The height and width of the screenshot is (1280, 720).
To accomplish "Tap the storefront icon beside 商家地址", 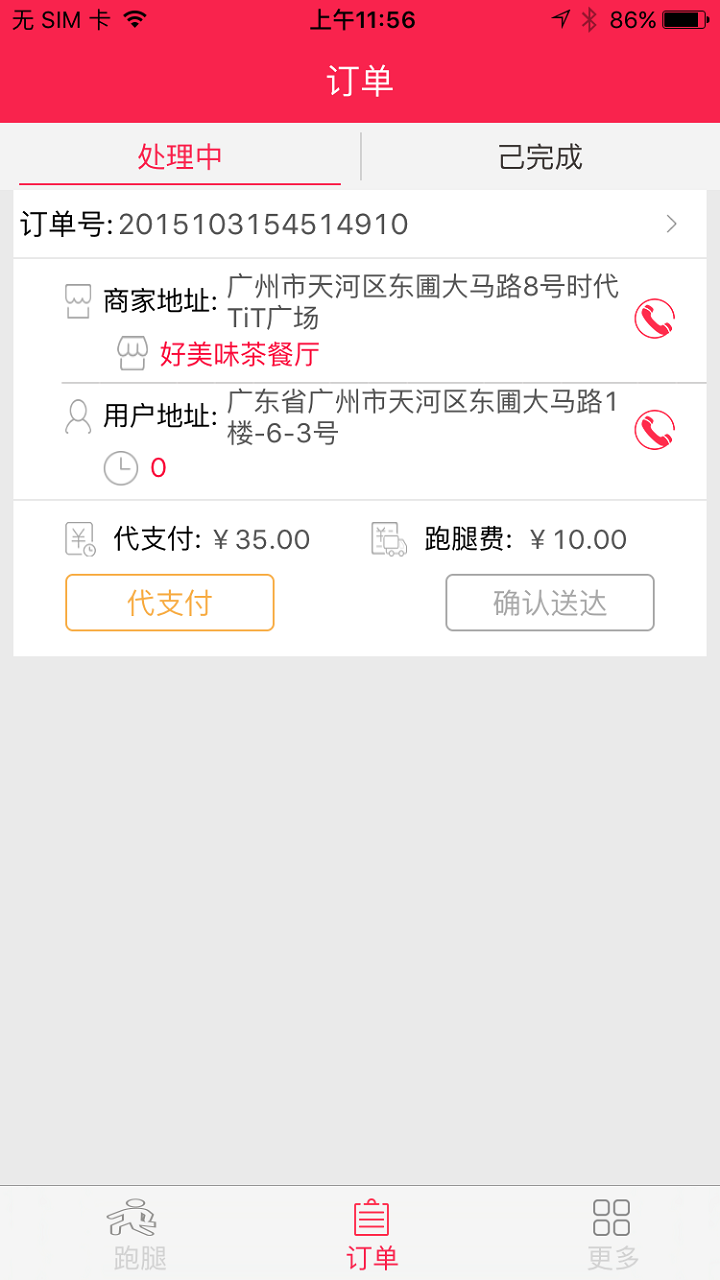I will click(78, 302).
